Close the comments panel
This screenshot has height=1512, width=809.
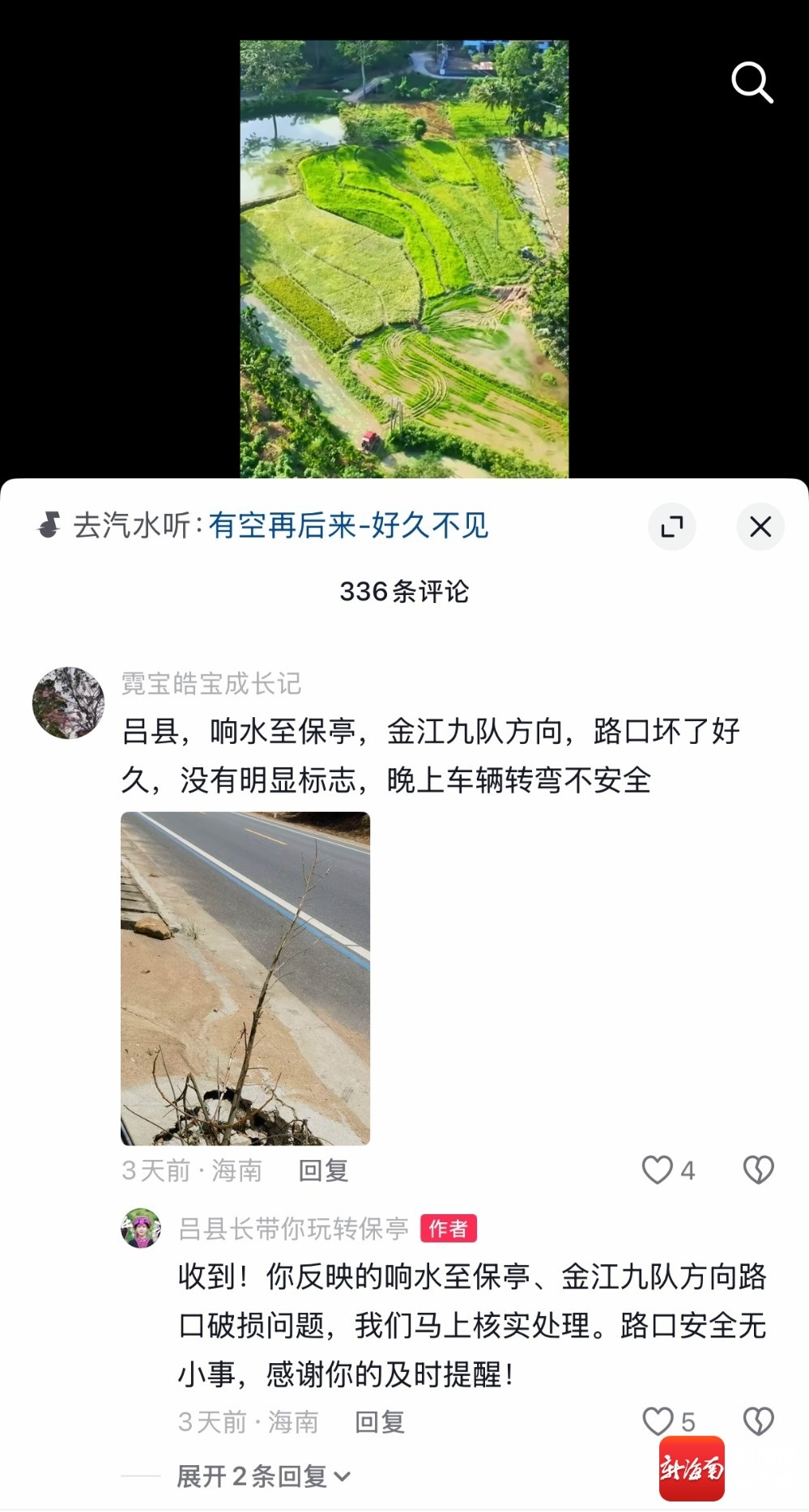(760, 527)
